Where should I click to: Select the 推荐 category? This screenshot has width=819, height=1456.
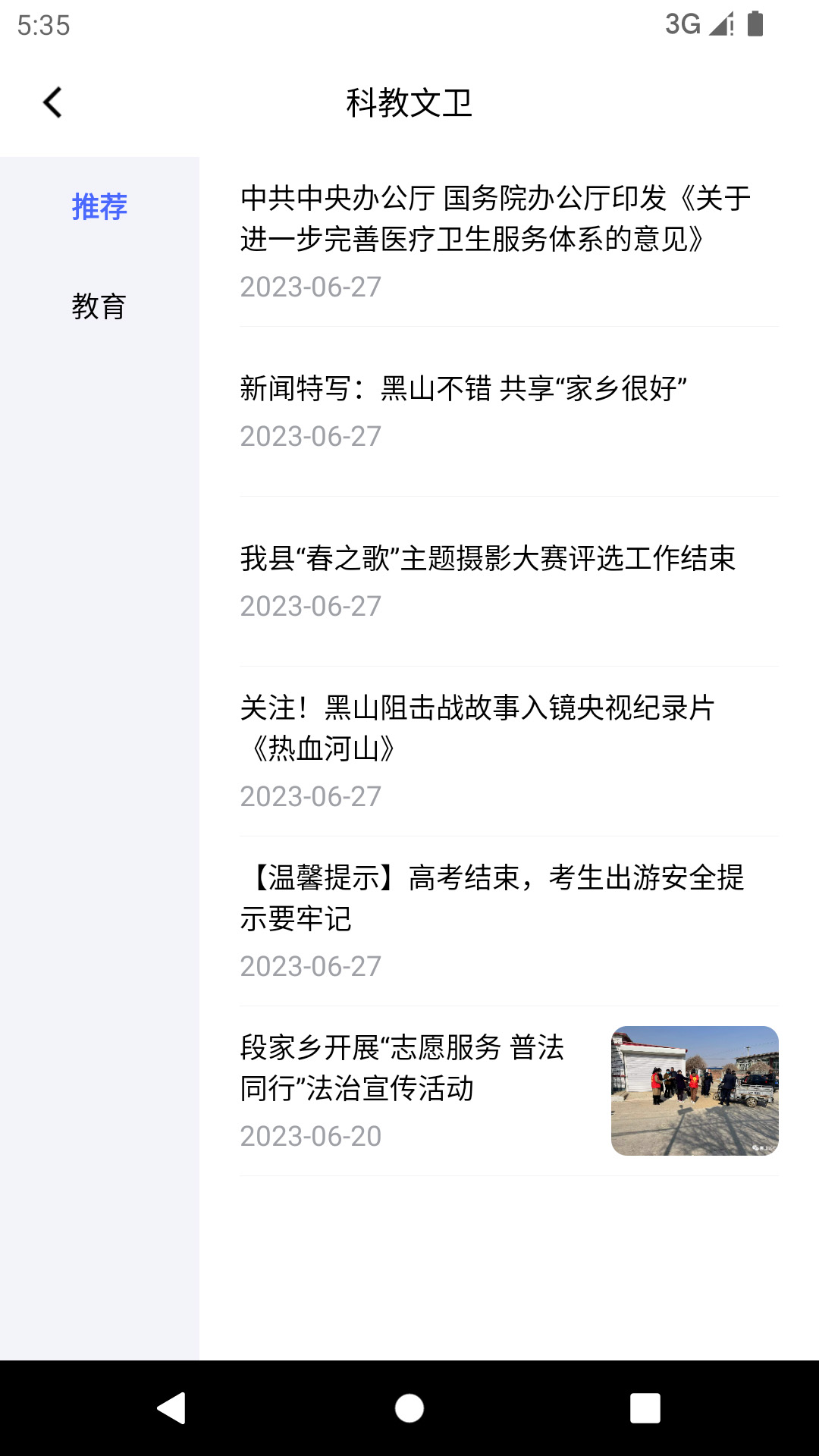99,206
